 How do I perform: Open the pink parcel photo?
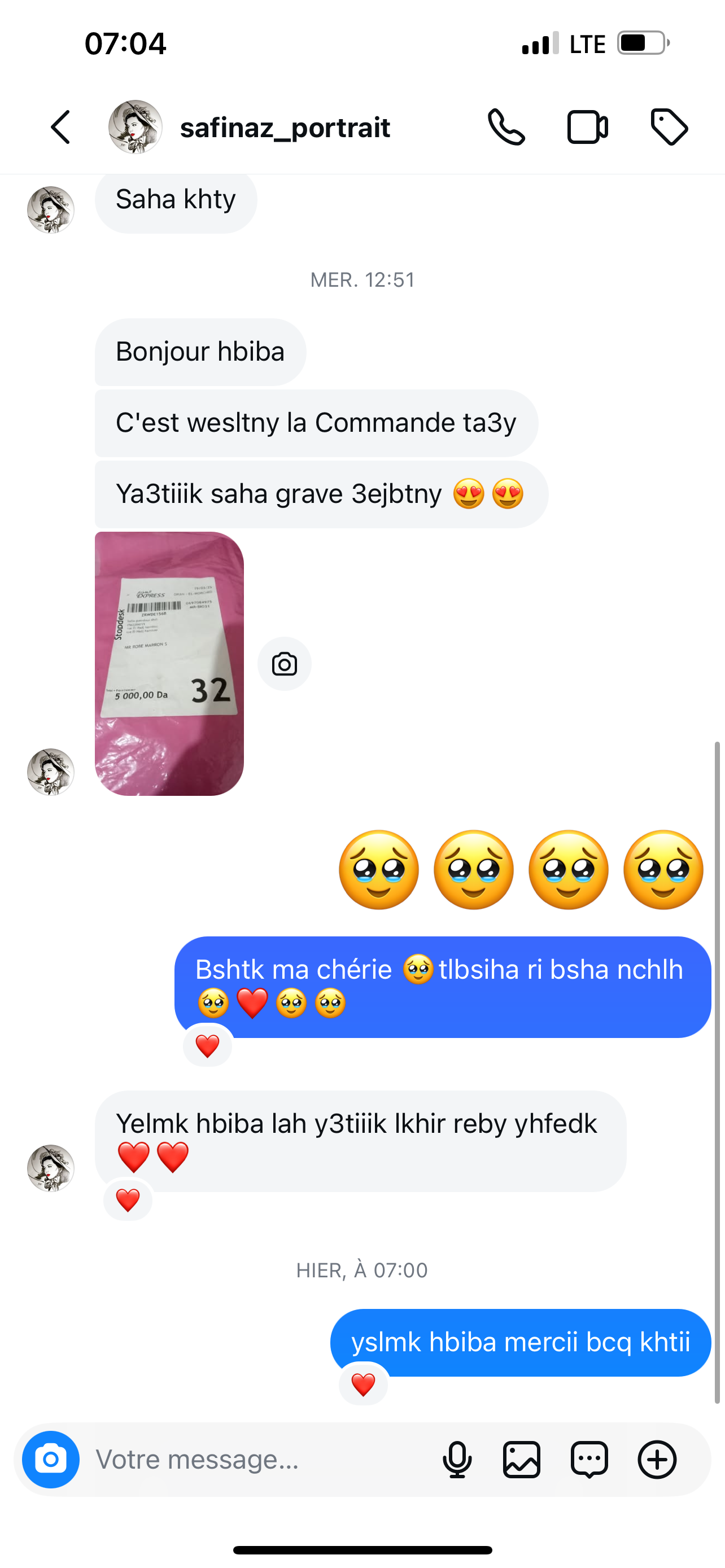click(x=169, y=663)
